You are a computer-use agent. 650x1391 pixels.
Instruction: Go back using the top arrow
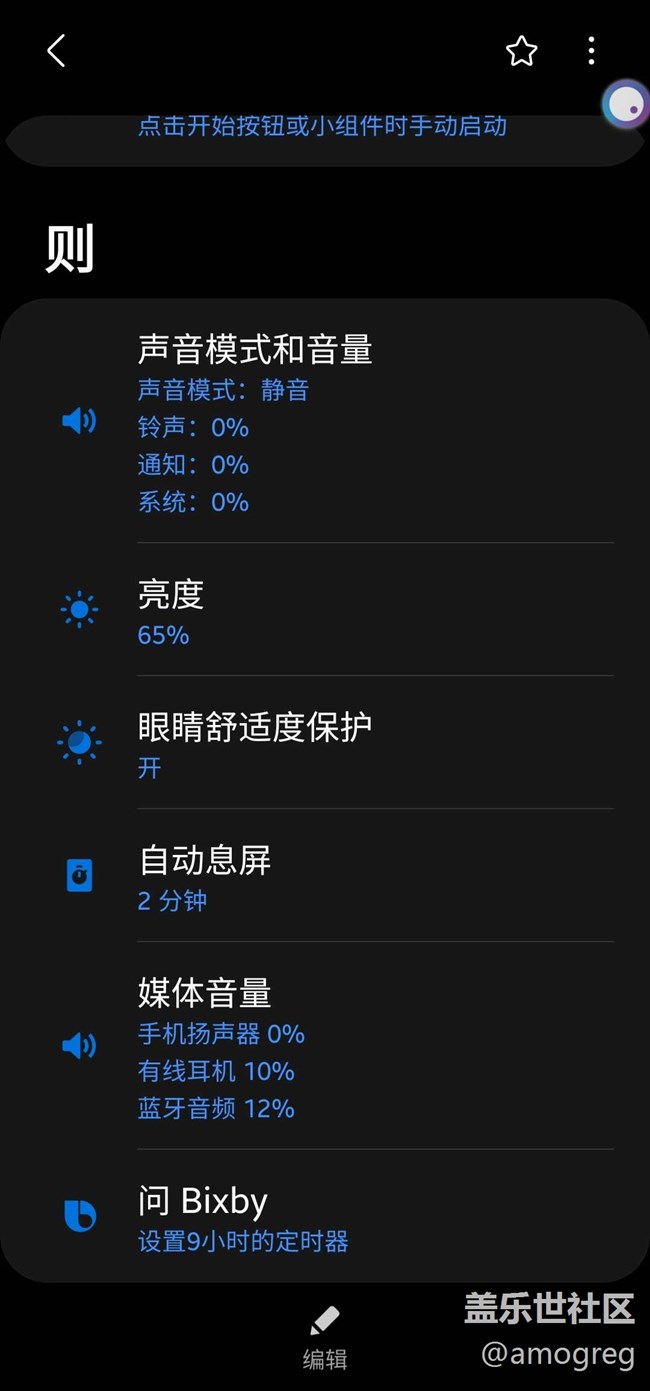56,51
